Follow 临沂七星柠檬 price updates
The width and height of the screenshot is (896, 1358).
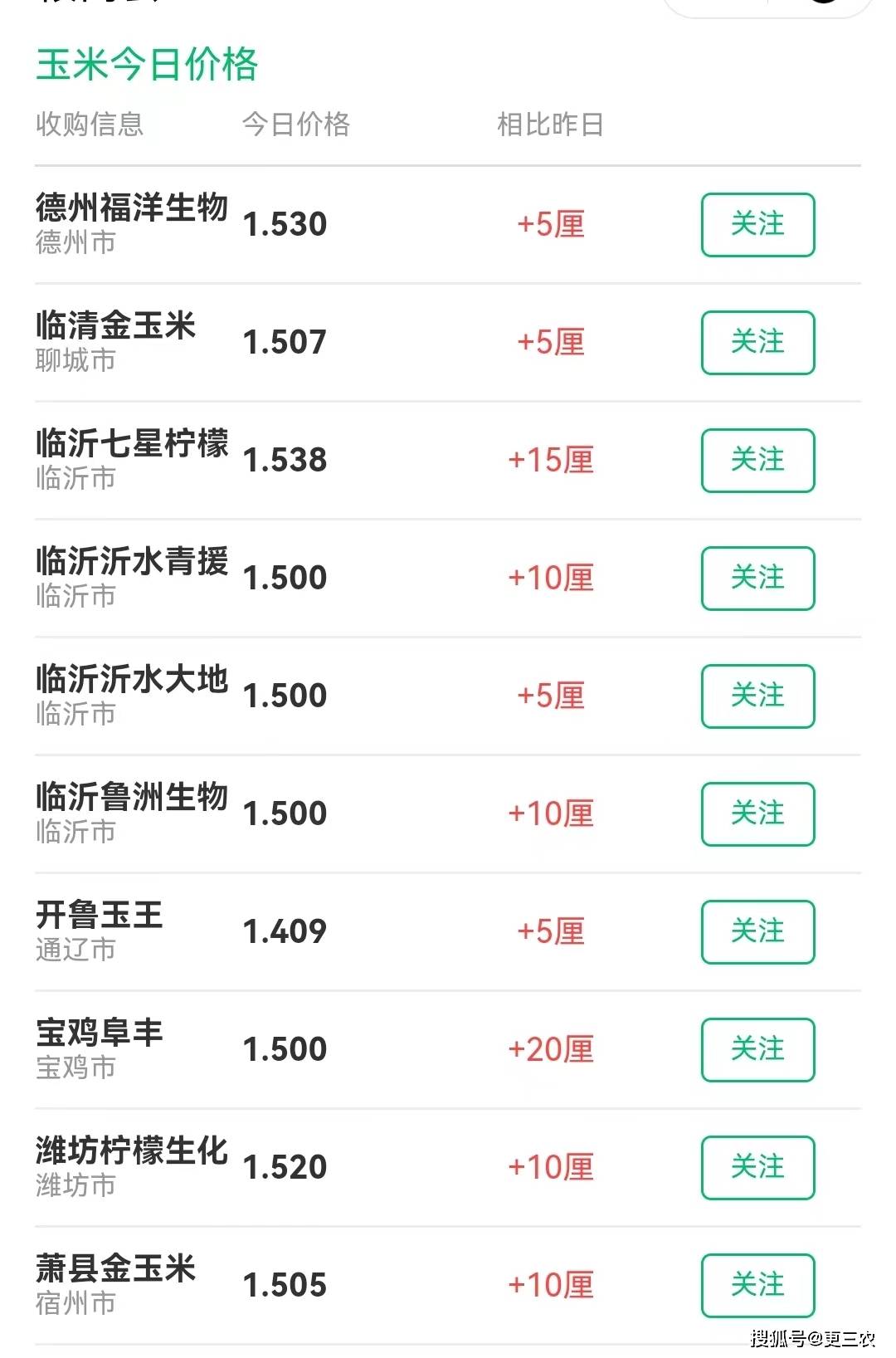(757, 460)
